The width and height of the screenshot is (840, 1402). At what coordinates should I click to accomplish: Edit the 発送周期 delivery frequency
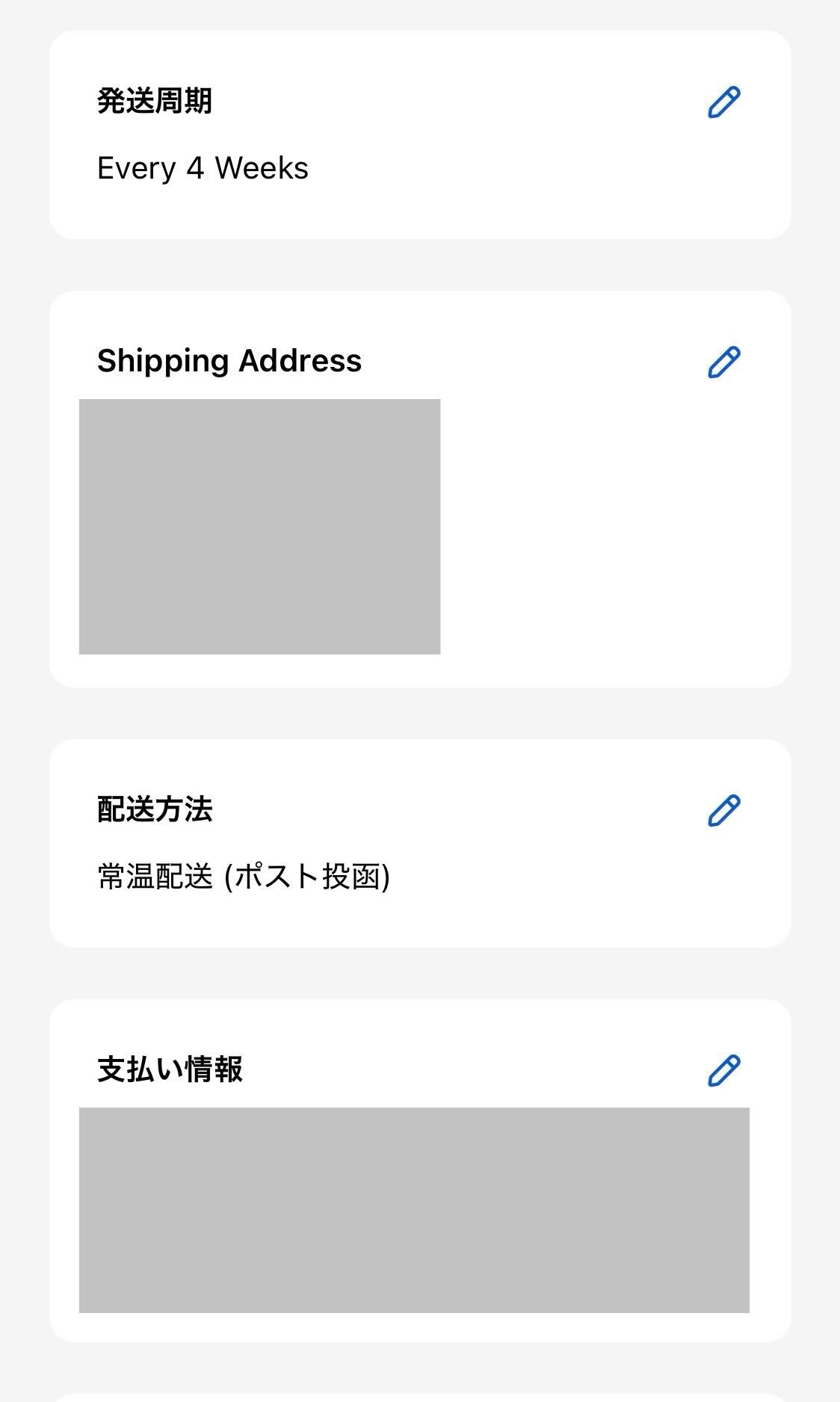[x=723, y=102]
